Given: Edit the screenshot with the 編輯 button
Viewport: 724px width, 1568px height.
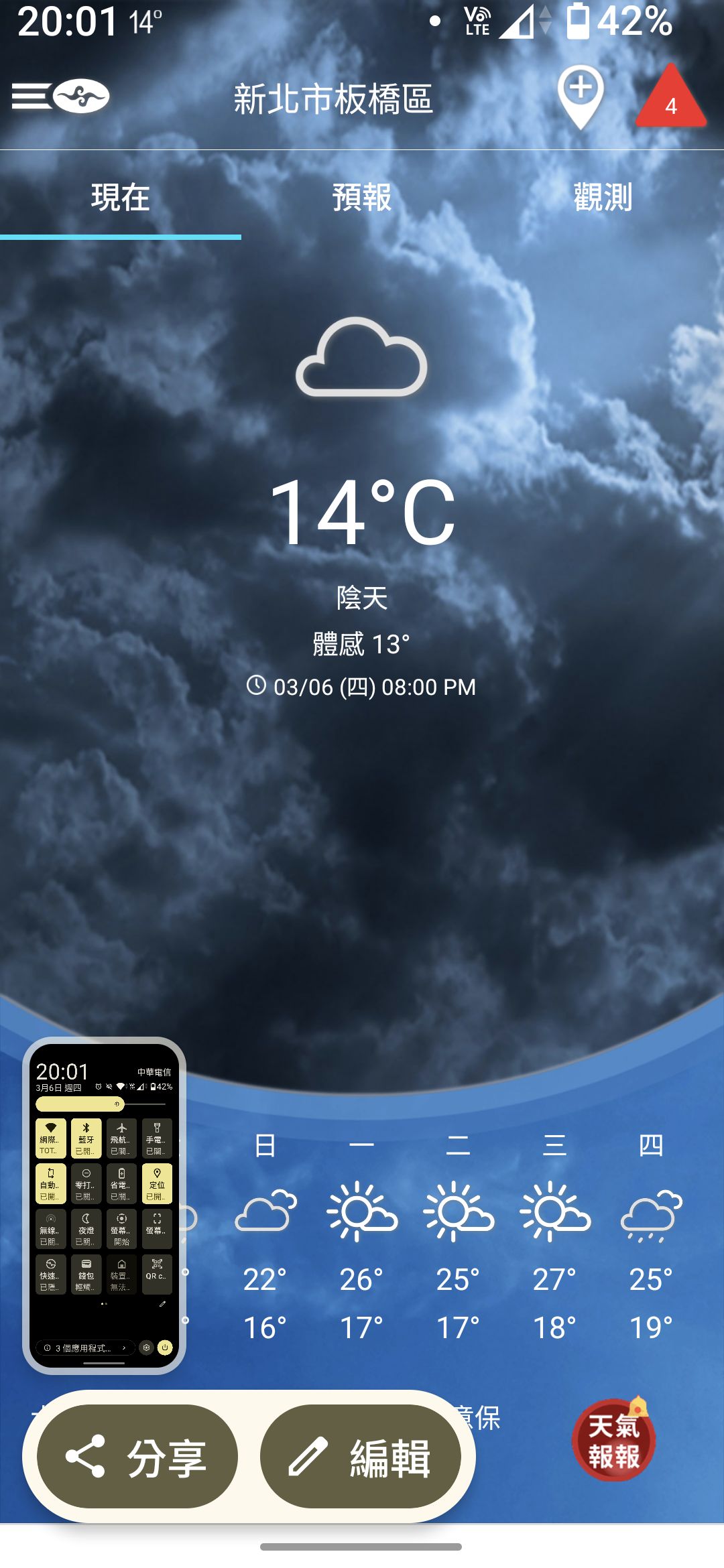Looking at the screenshot, I should (x=361, y=1457).
